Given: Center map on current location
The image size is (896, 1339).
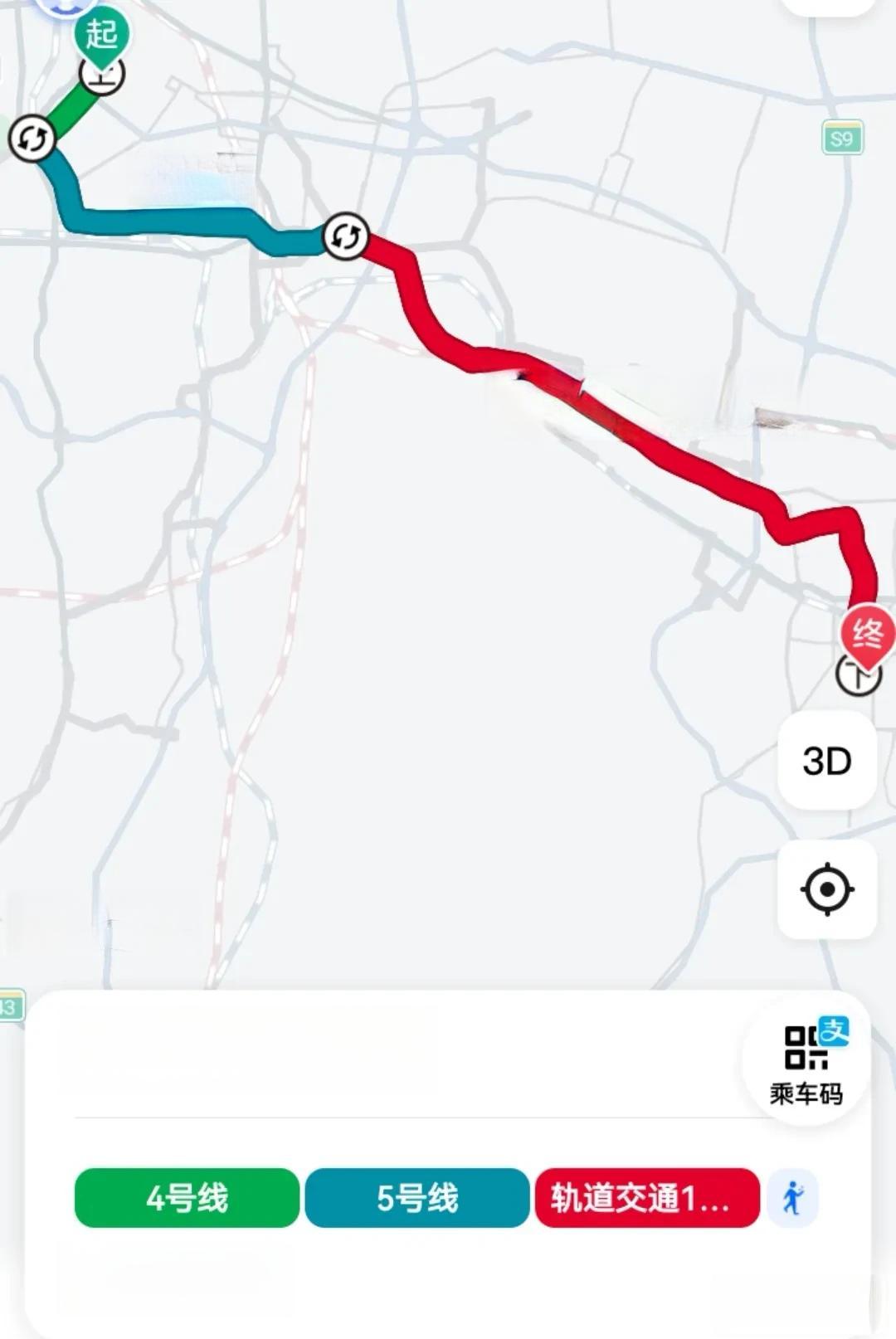Looking at the screenshot, I should (x=827, y=889).
